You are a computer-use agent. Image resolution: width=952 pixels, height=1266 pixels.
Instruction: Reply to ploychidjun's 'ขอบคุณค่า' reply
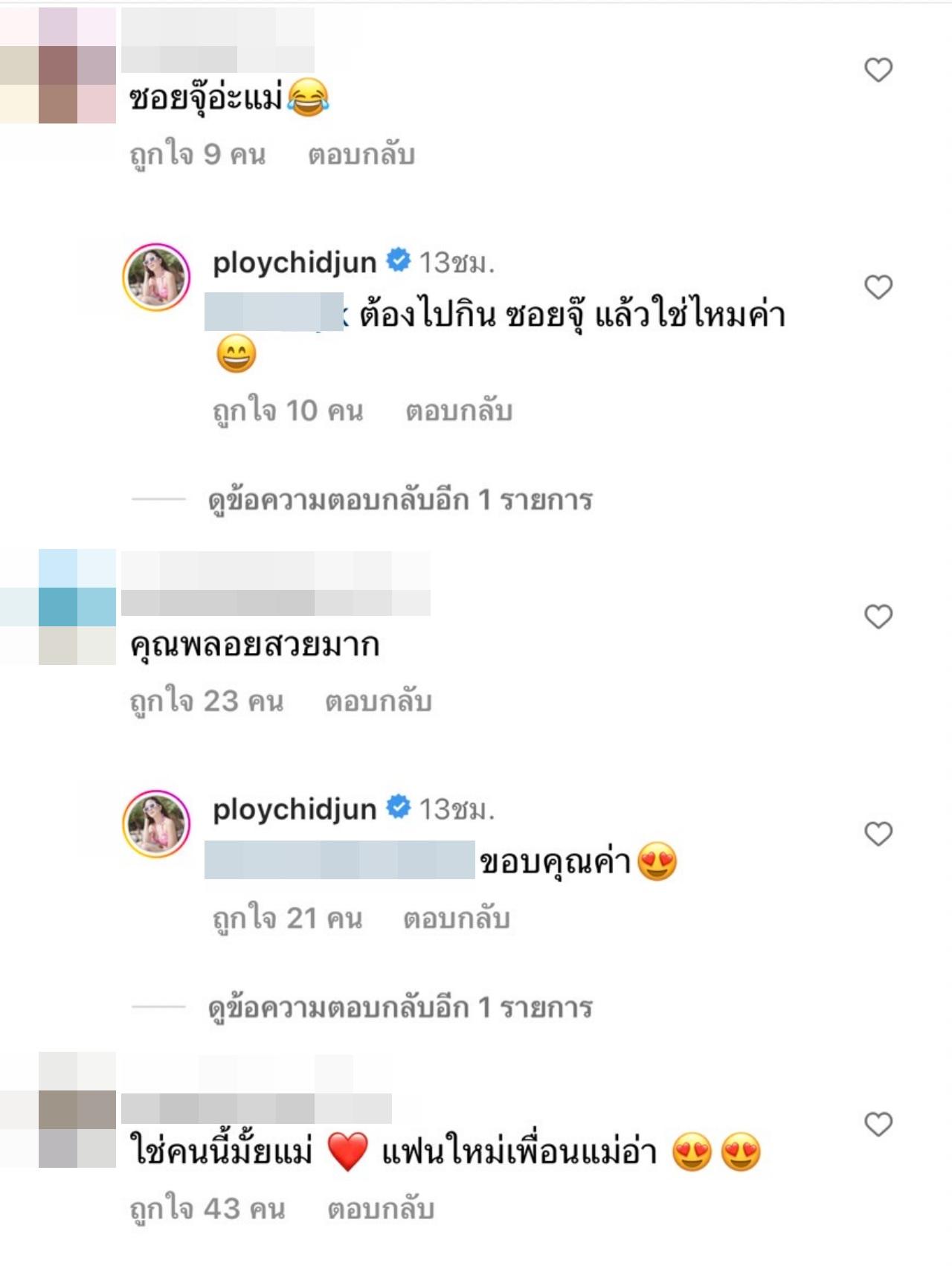pyautogui.click(x=456, y=919)
